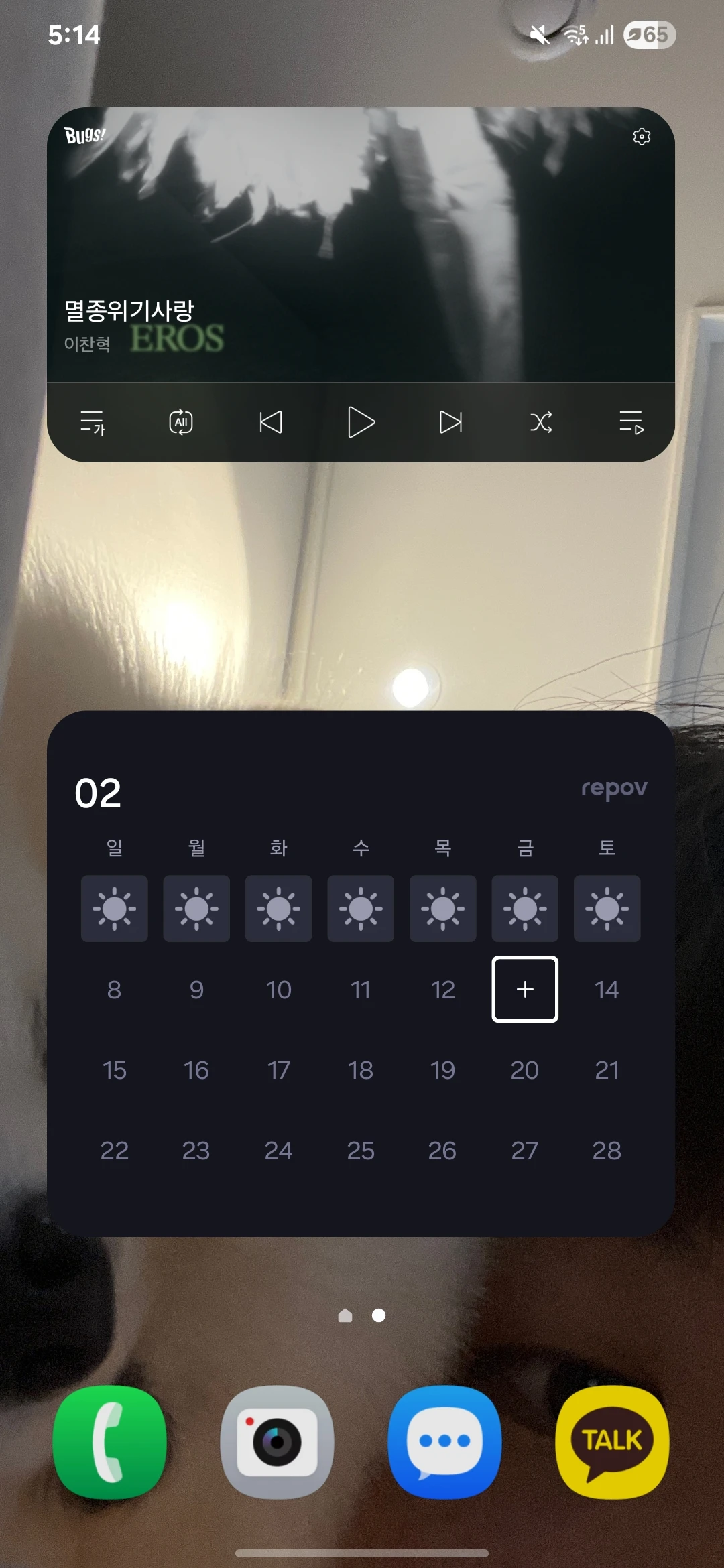Open the Phone app
The width and height of the screenshot is (724, 1568).
110,1442
